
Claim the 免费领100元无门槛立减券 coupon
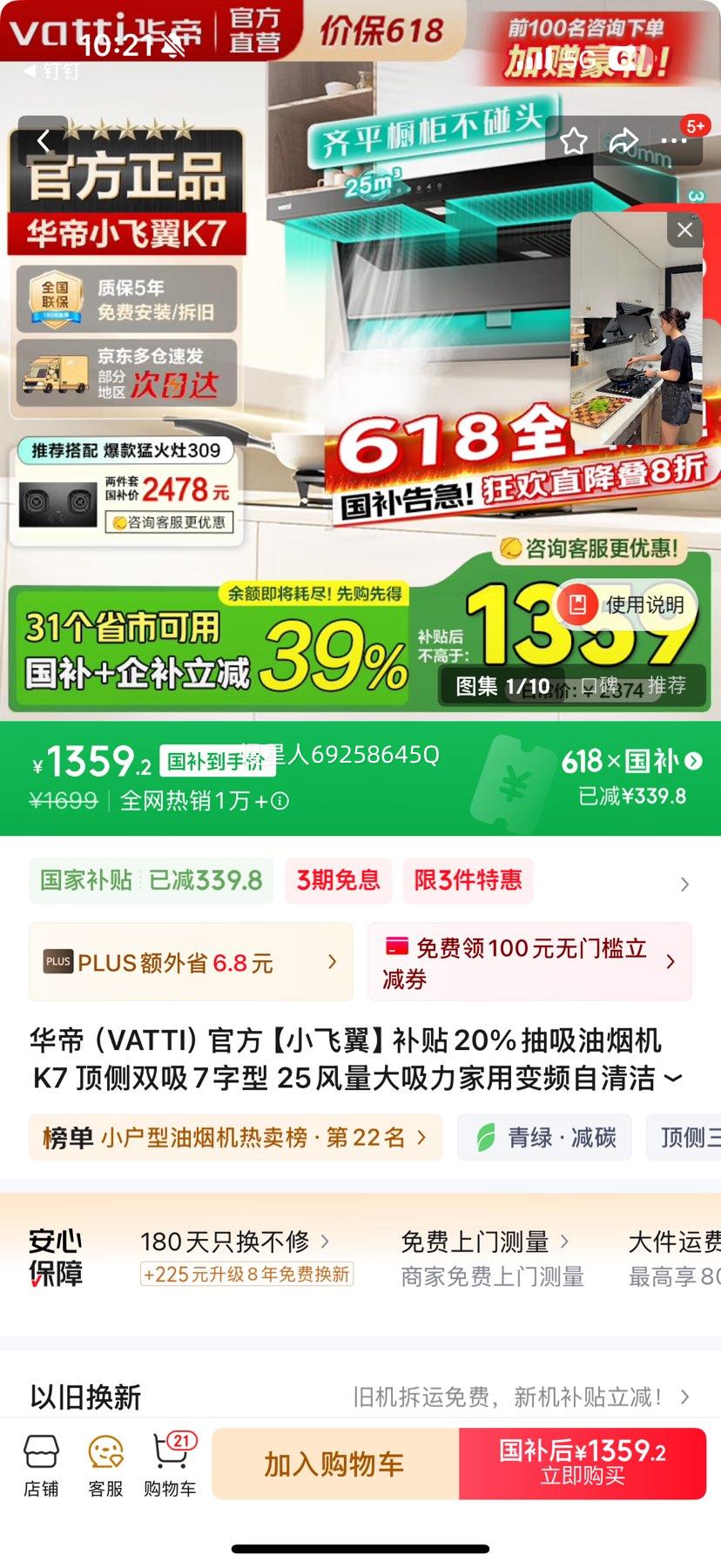tap(529, 962)
